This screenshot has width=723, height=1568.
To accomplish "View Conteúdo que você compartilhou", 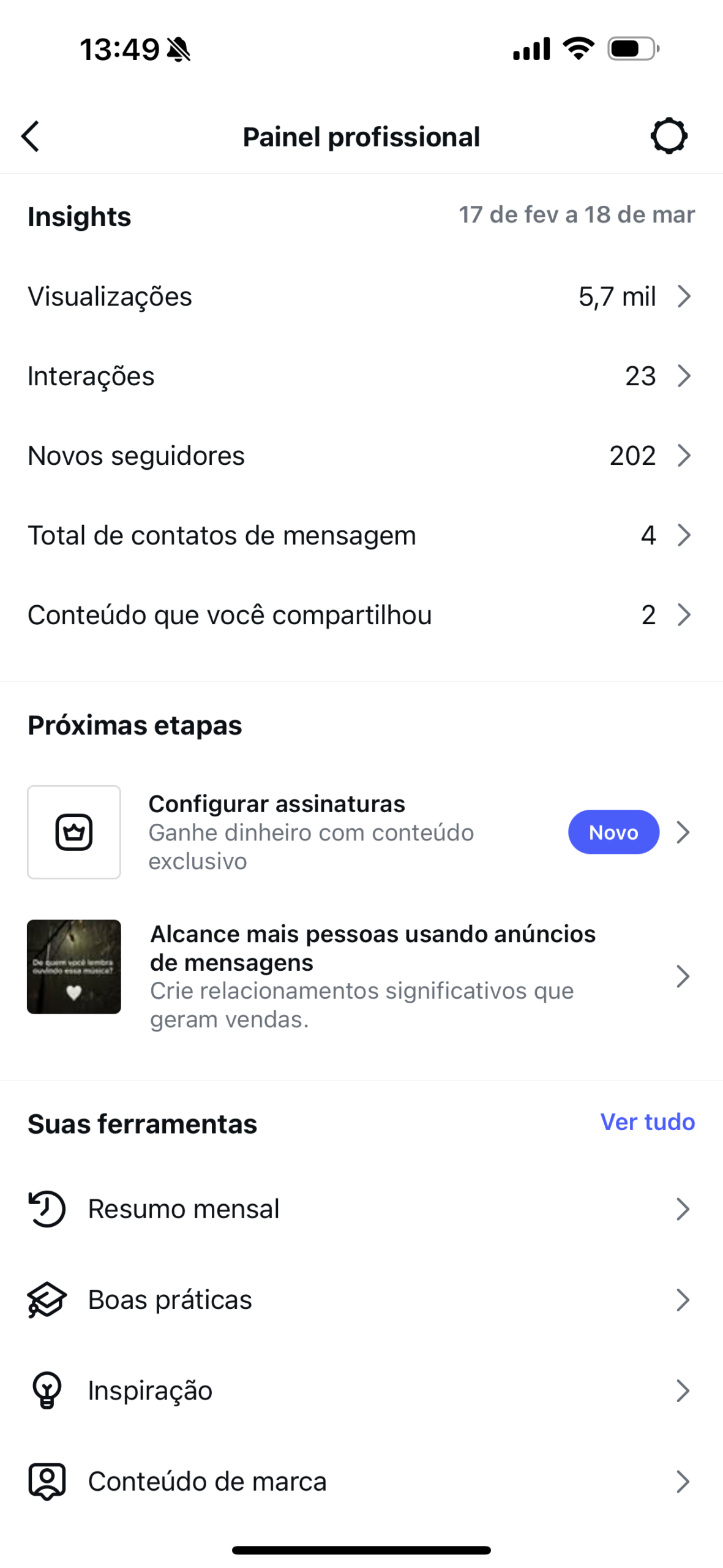I will tap(361, 615).
